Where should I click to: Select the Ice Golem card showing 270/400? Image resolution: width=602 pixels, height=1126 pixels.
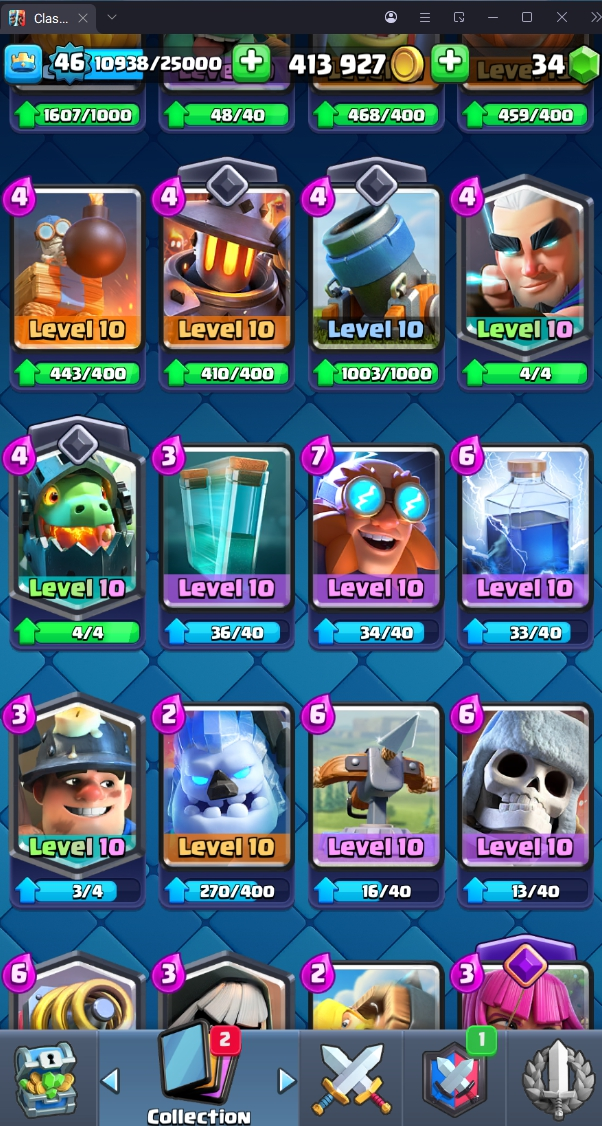click(x=226, y=786)
